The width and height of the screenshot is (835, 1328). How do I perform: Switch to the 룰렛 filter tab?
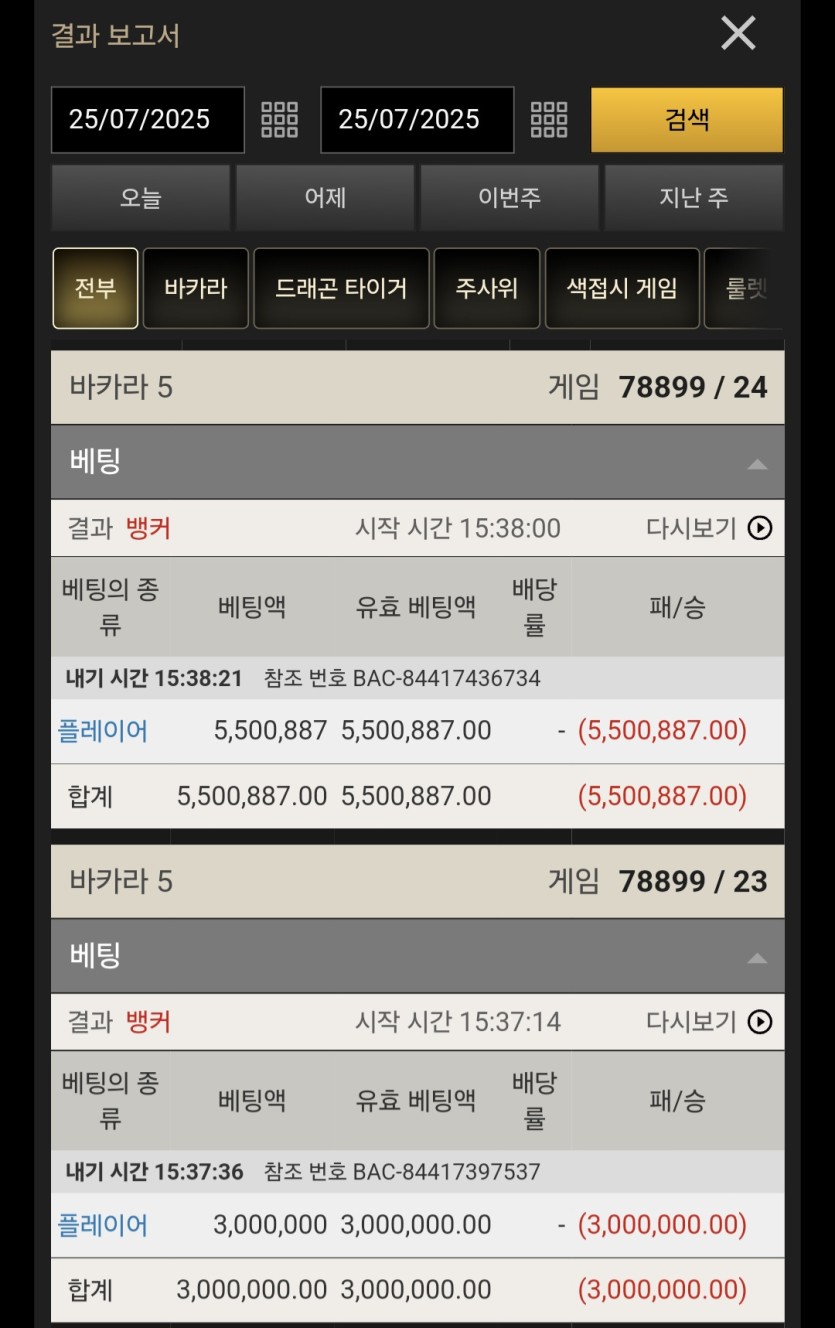click(x=744, y=289)
